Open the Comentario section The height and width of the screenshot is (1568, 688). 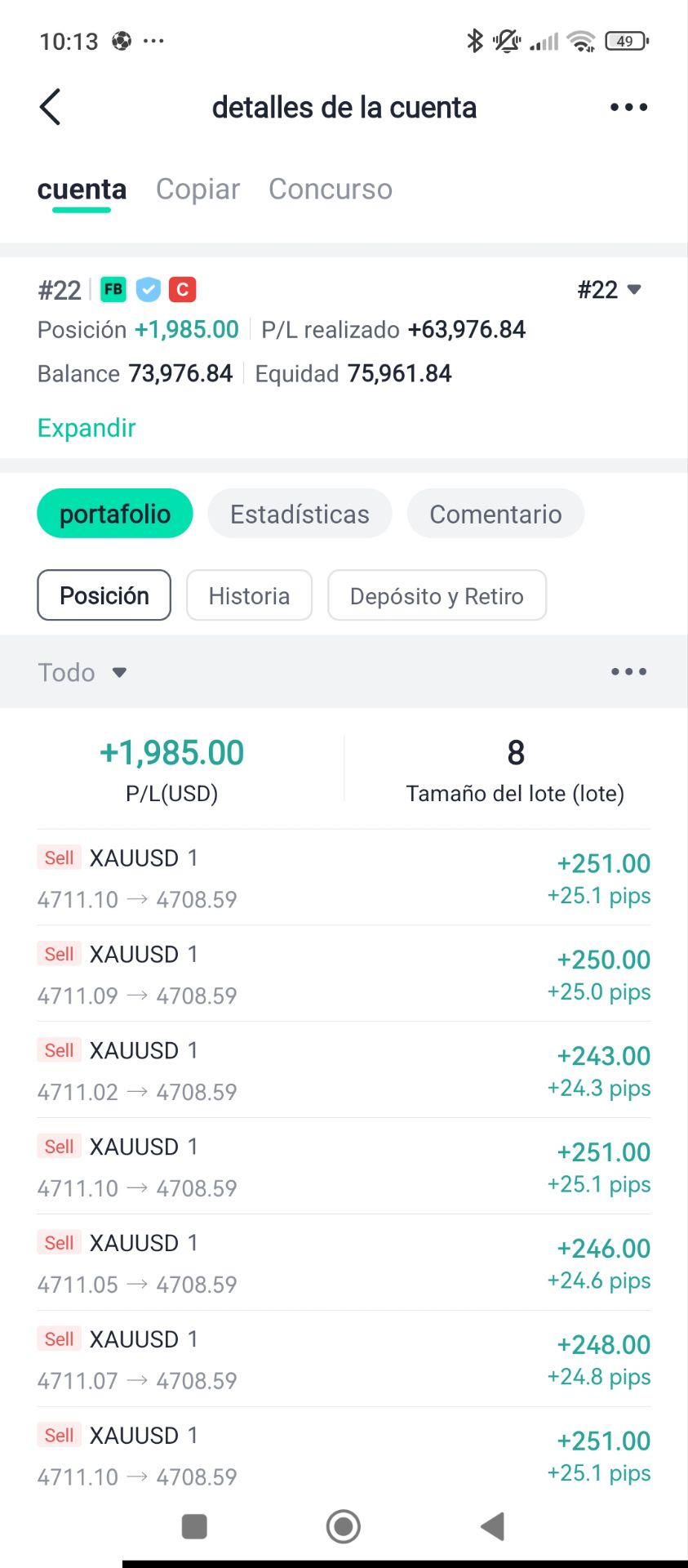point(495,514)
